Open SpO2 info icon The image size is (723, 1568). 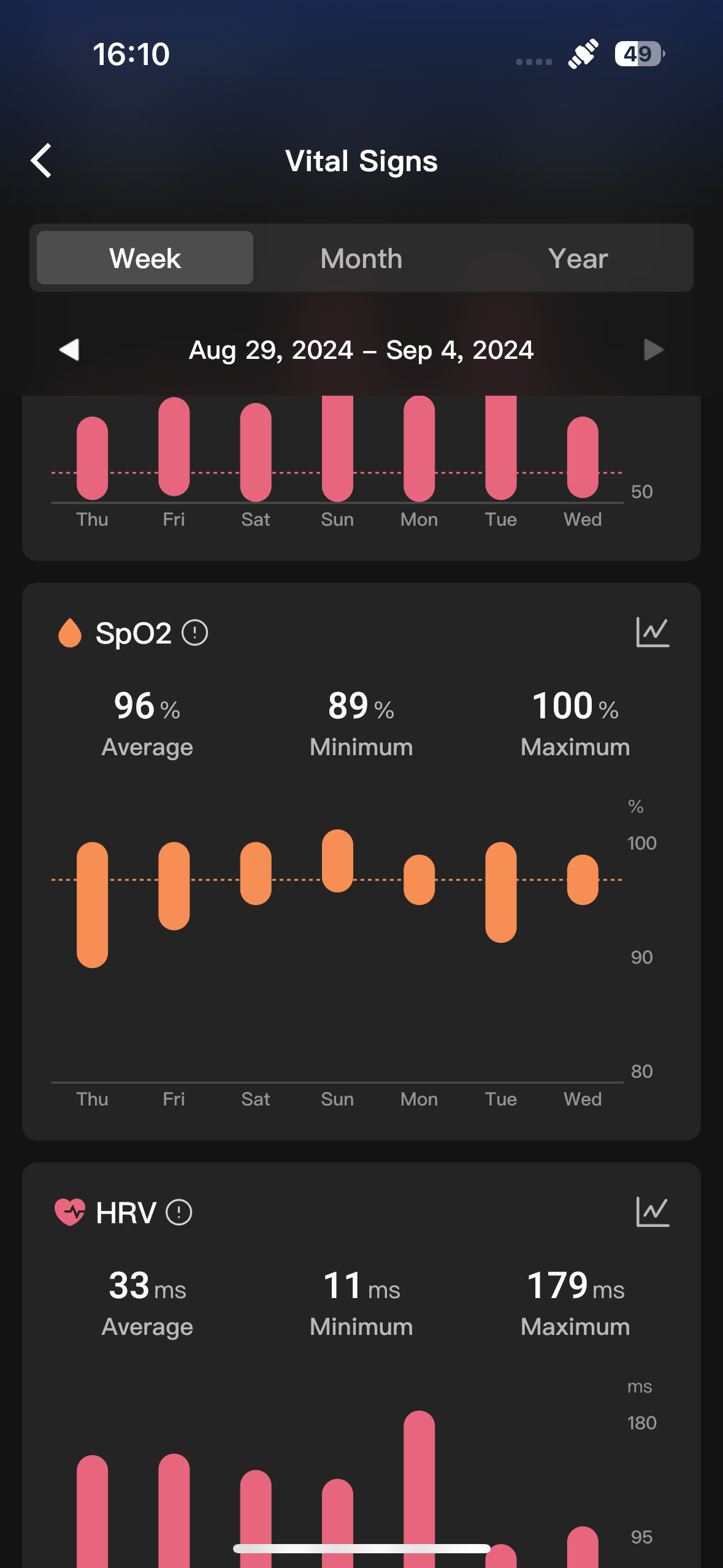click(x=195, y=632)
